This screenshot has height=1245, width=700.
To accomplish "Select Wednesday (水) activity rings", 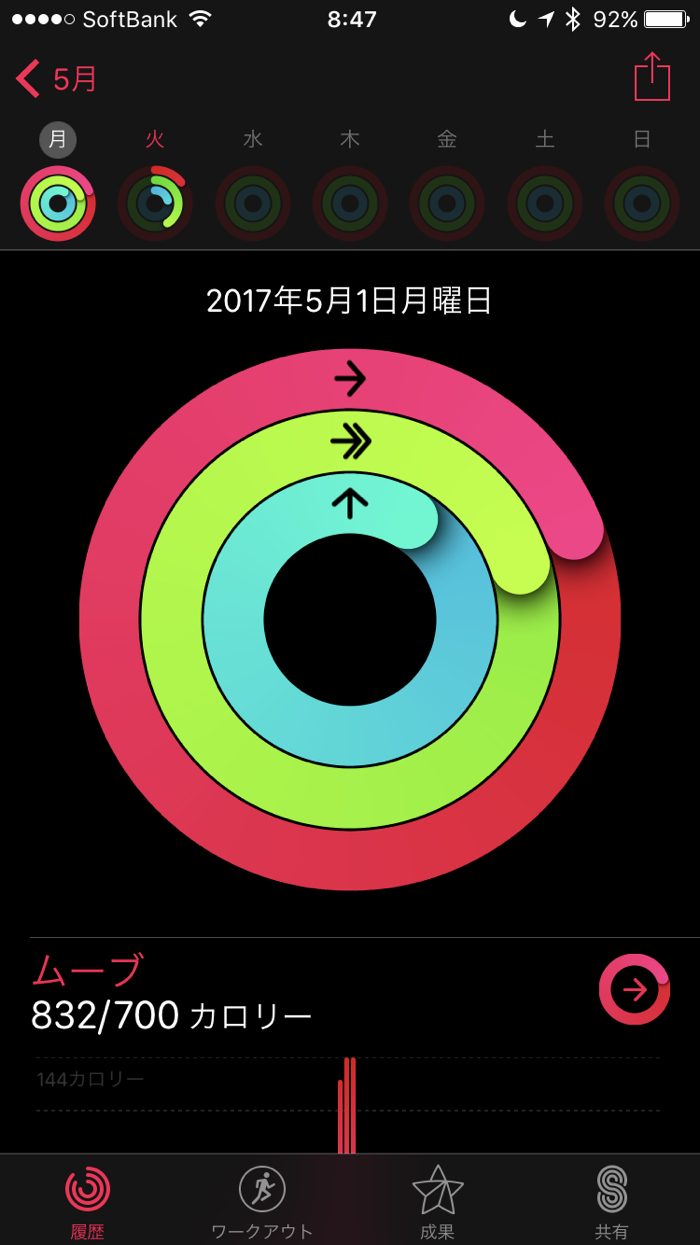I will point(252,204).
